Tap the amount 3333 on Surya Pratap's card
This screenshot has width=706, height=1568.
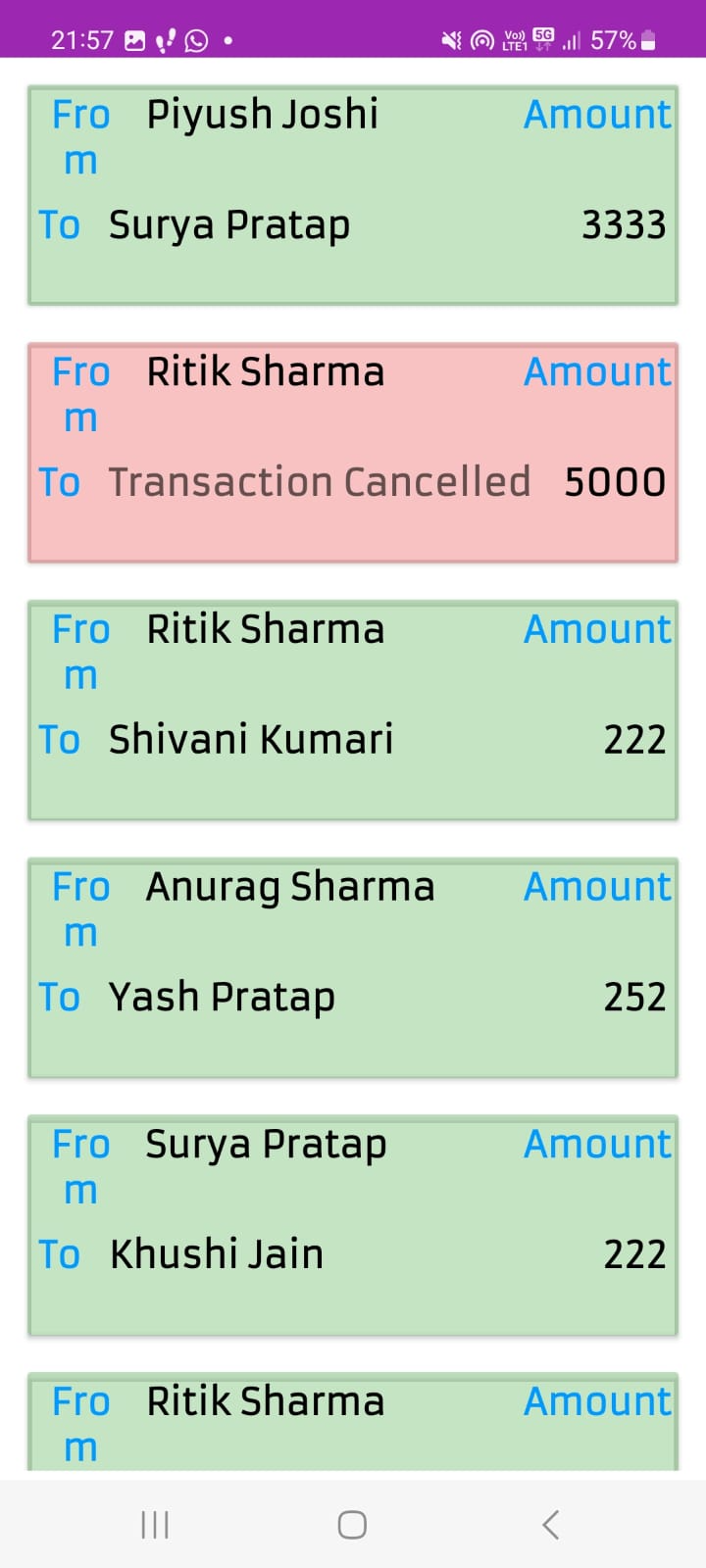(626, 224)
